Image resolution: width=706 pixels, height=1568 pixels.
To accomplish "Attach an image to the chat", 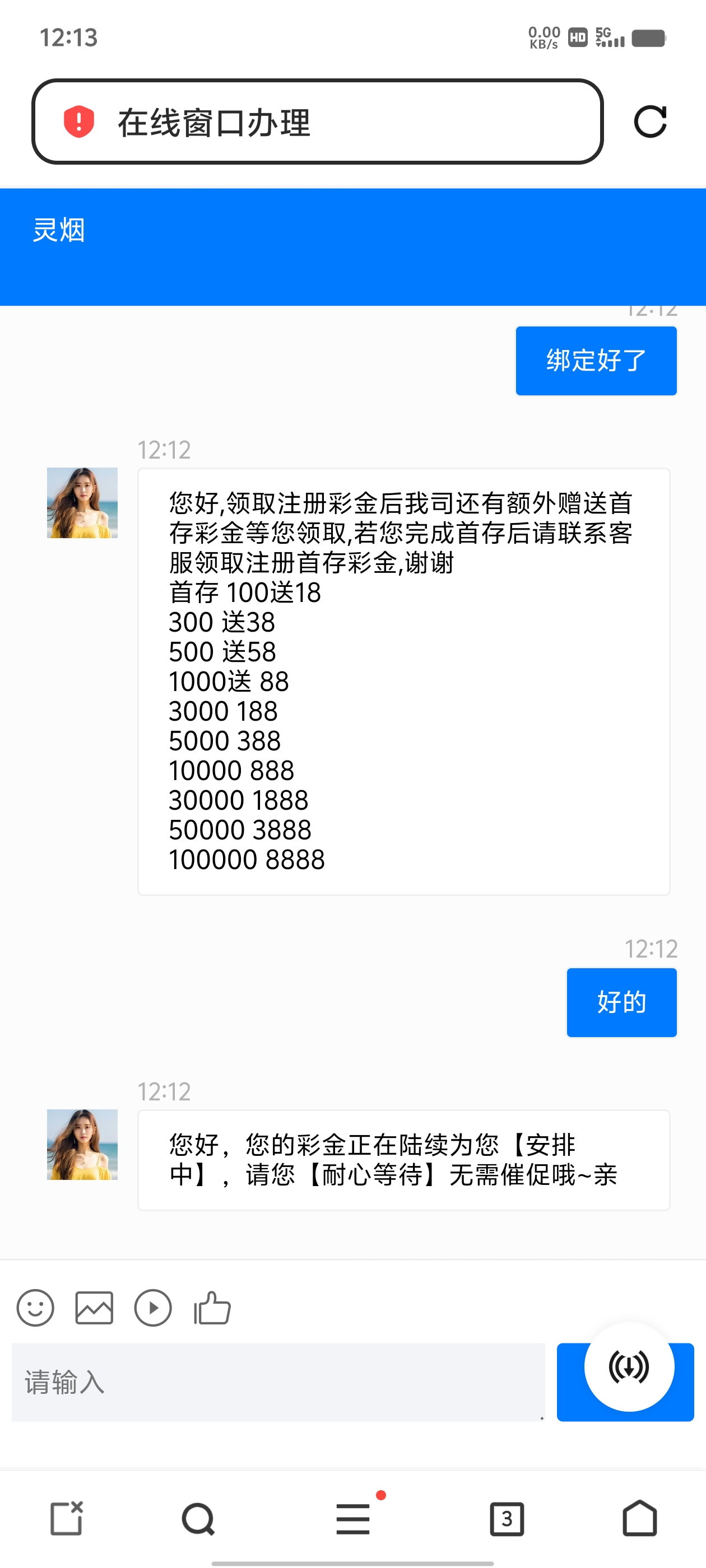I will pyautogui.click(x=94, y=1308).
